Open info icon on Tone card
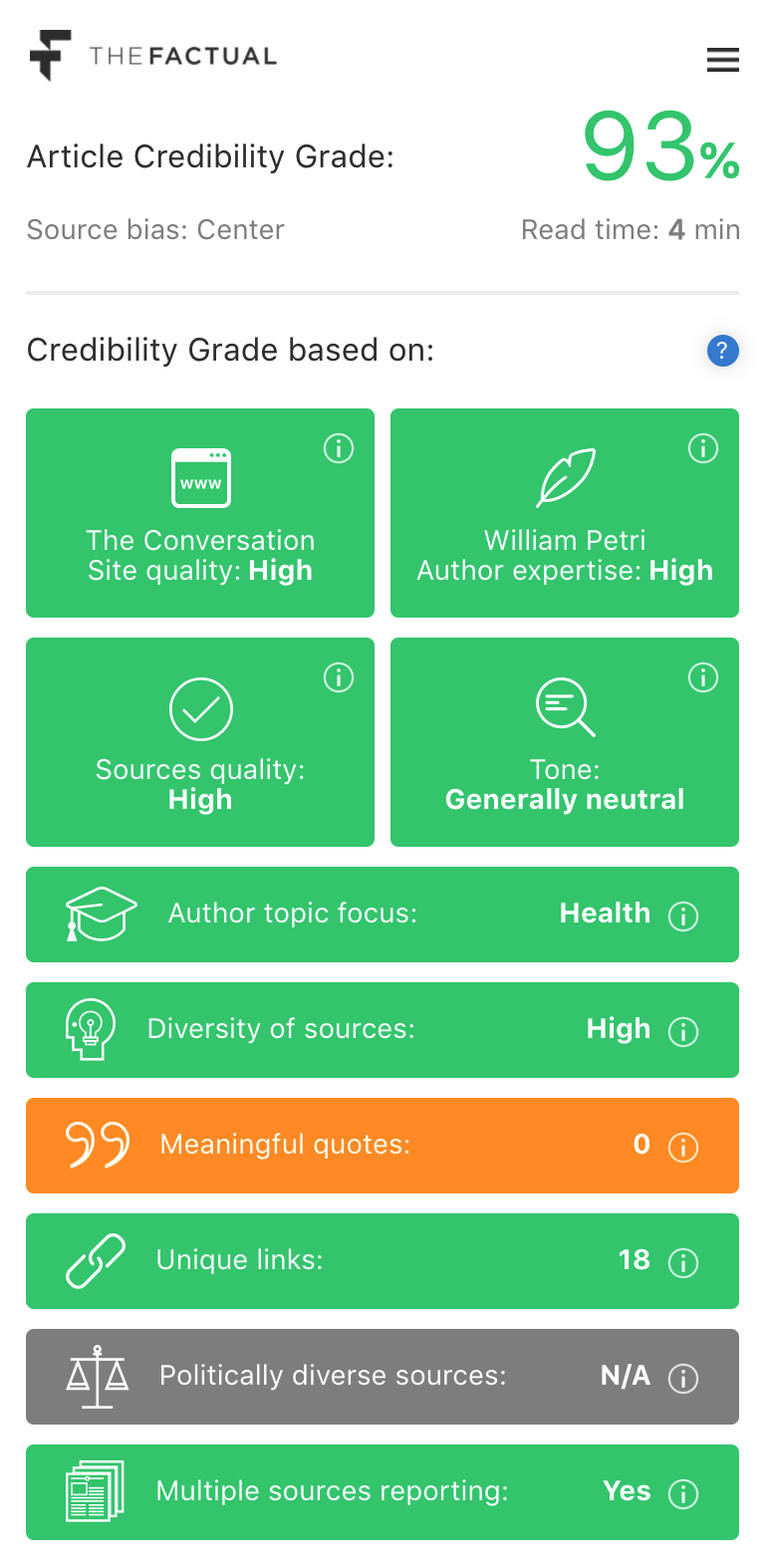767x1568 pixels. (x=703, y=678)
